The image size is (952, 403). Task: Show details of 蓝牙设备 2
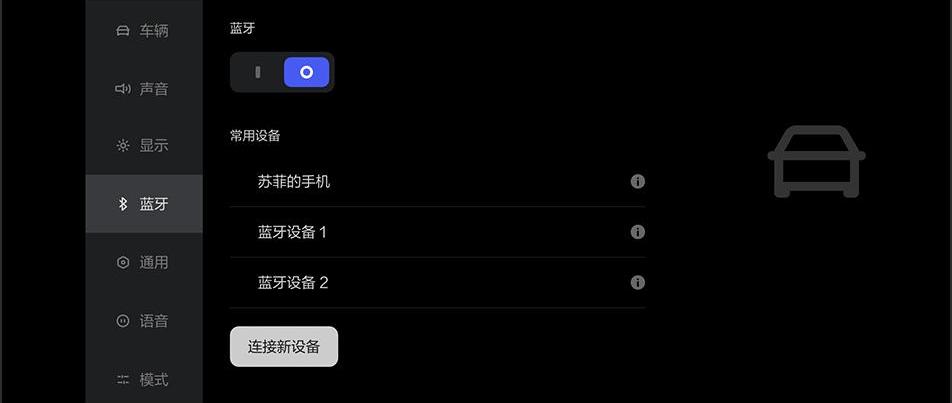click(638, 283)
